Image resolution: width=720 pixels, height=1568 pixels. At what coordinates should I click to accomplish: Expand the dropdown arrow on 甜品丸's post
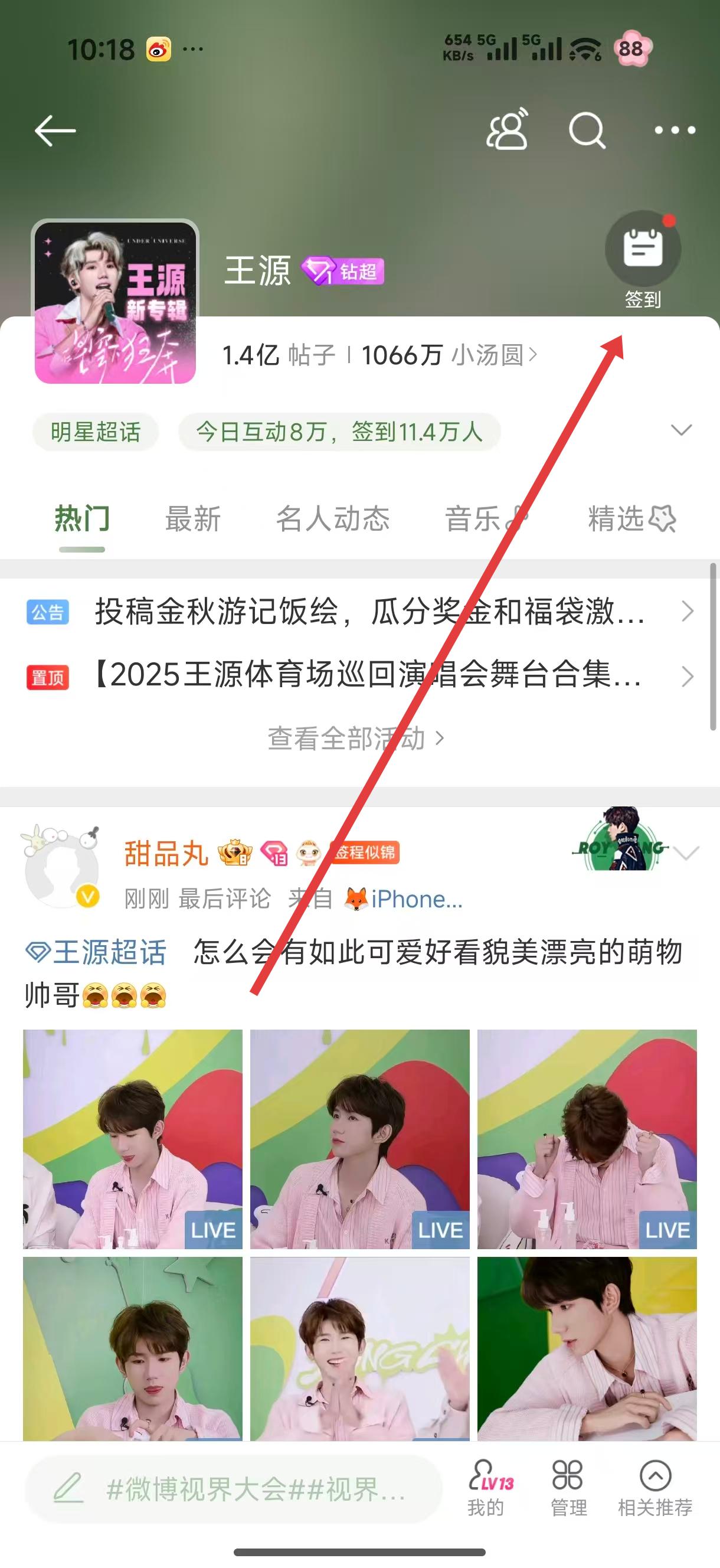pos(687,854)
